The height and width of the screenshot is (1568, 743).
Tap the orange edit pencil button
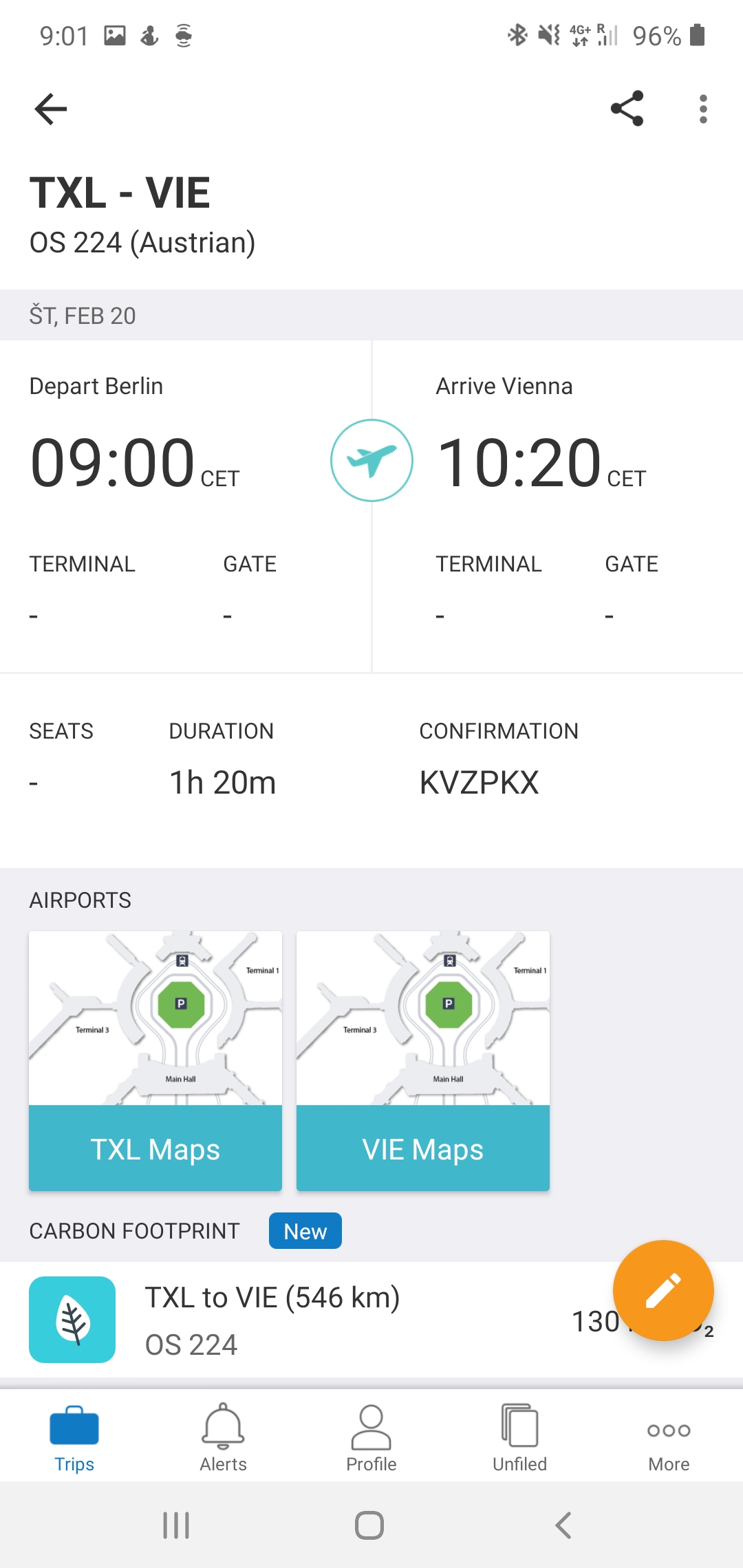(x=663, y=1290)
